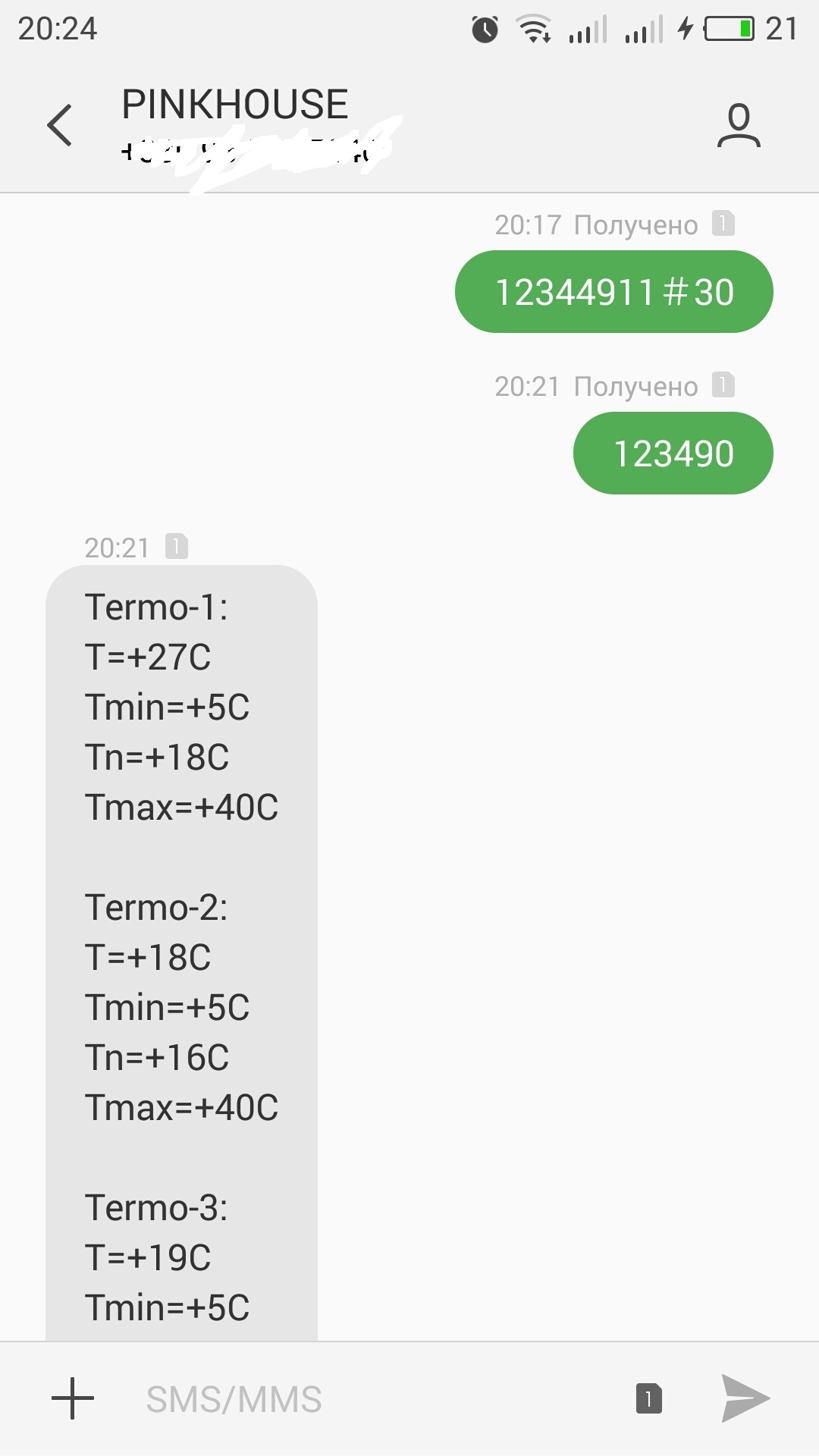Screen dimensions: 819x1456
Task: Send the message
Action: tap(745, 1398)
